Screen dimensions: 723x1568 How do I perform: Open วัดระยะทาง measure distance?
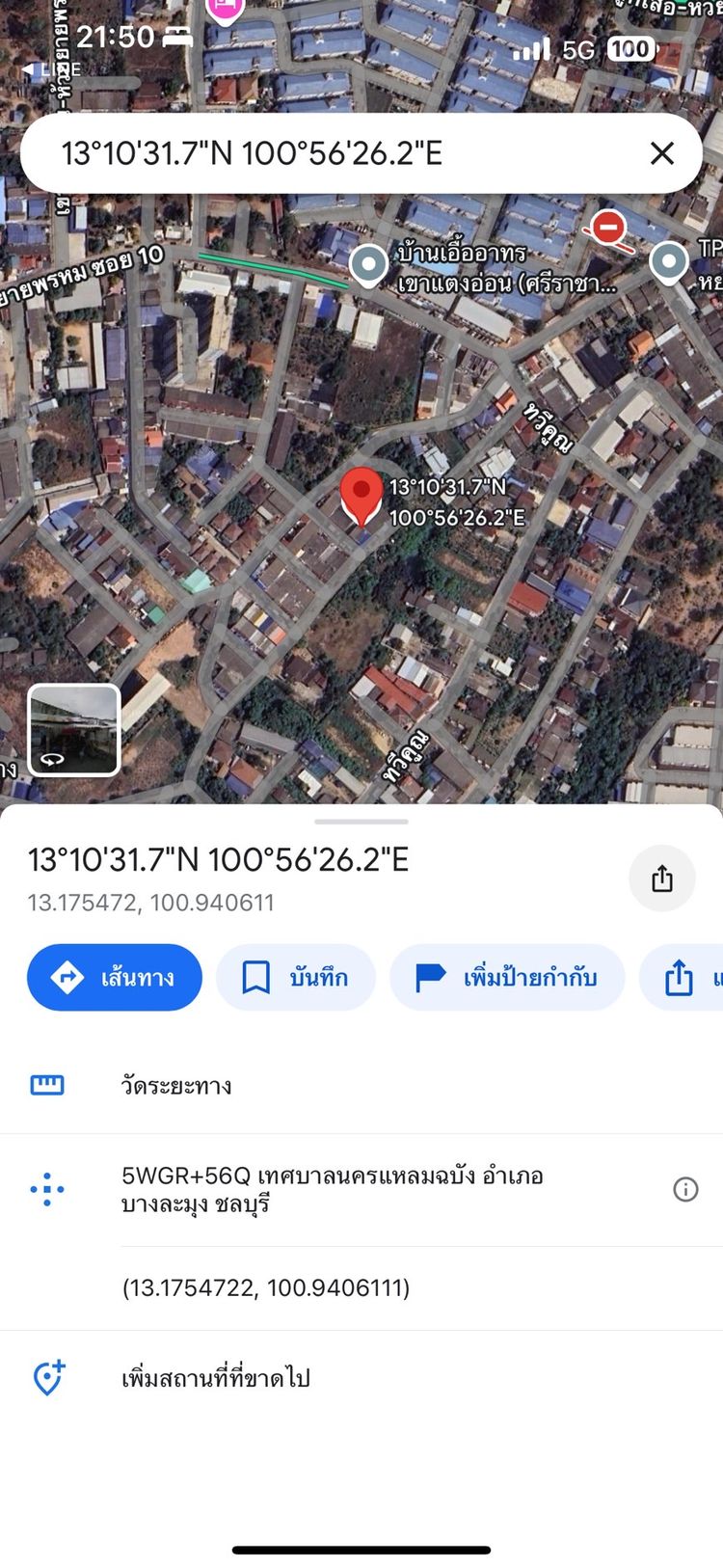point(175,1086)
